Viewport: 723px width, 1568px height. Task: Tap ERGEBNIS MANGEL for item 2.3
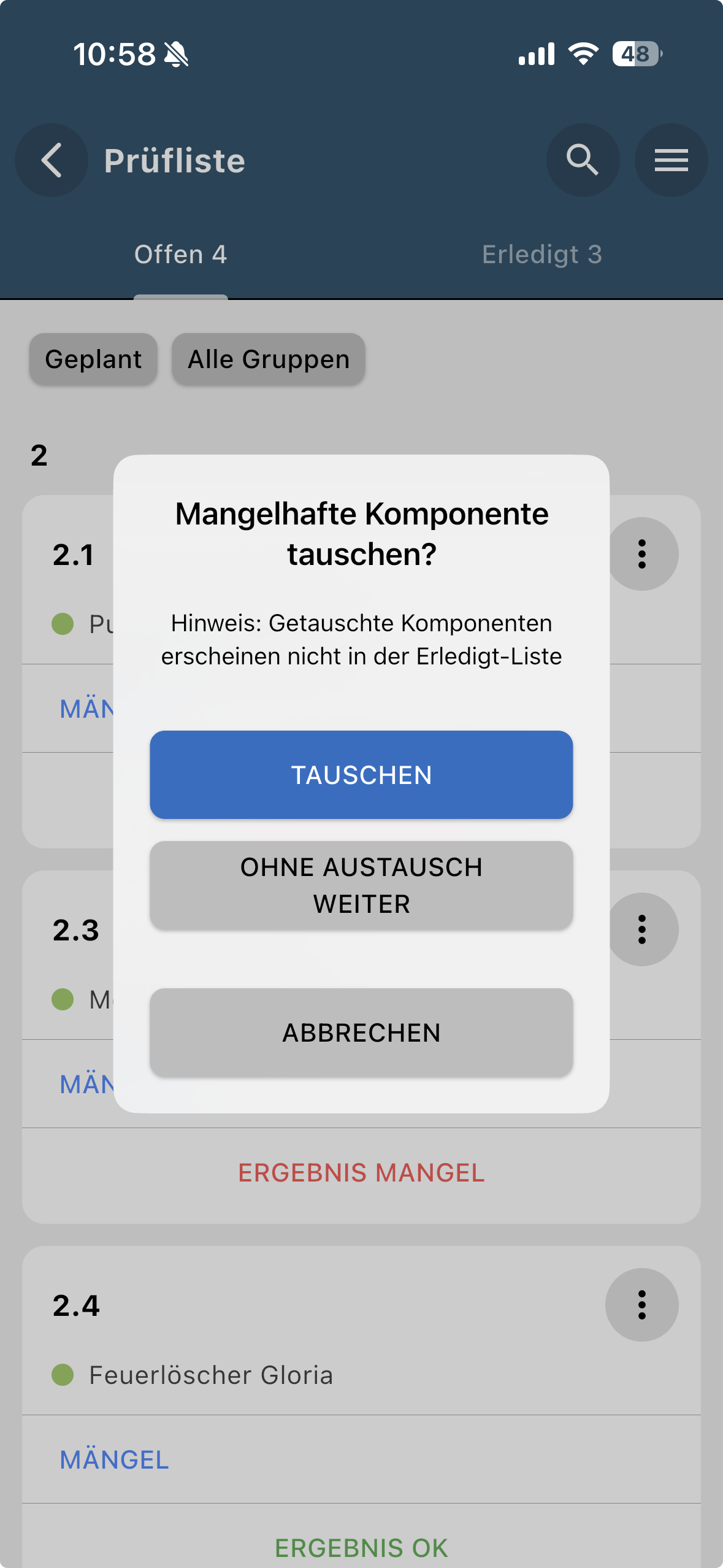pos(361,1173)
